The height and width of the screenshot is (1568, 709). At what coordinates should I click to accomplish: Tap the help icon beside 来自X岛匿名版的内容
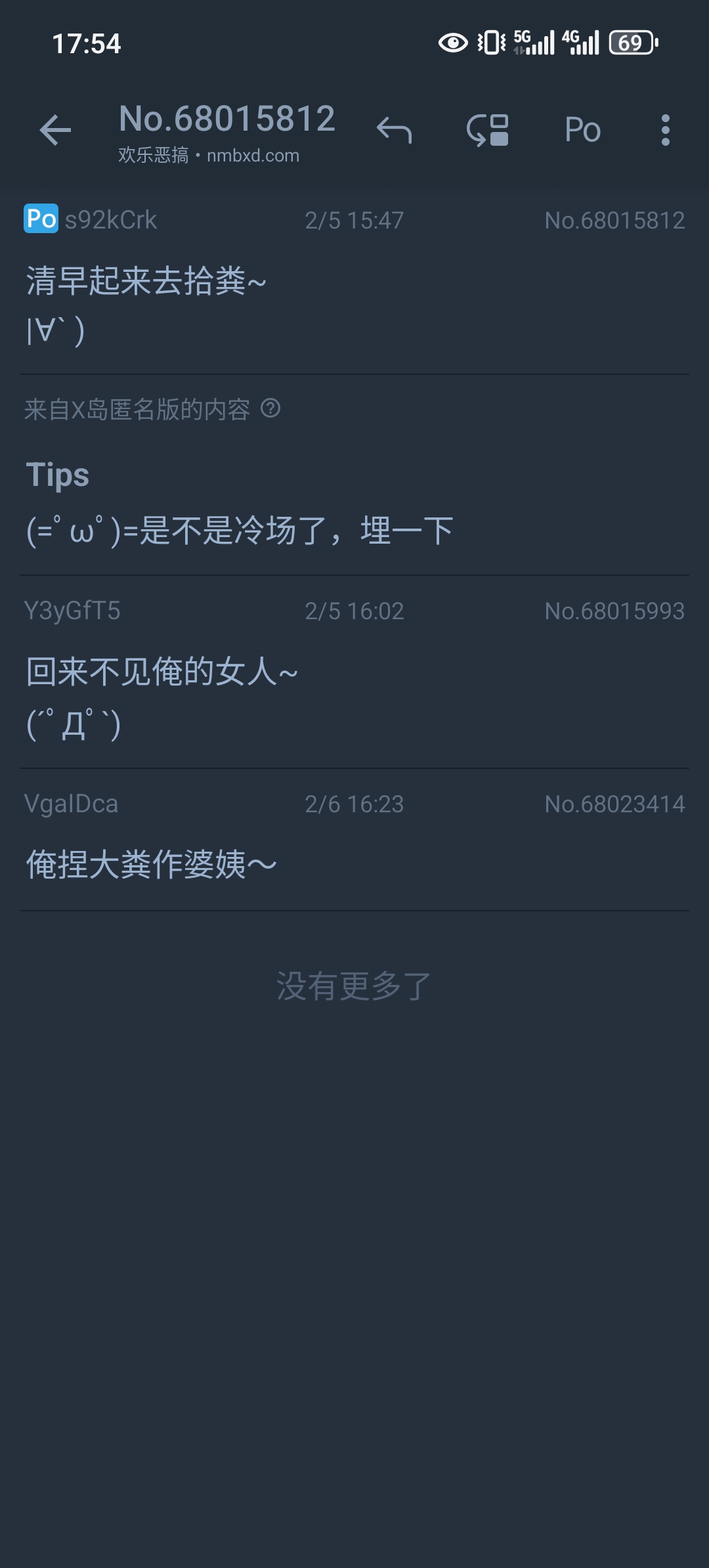pos(270,409)
